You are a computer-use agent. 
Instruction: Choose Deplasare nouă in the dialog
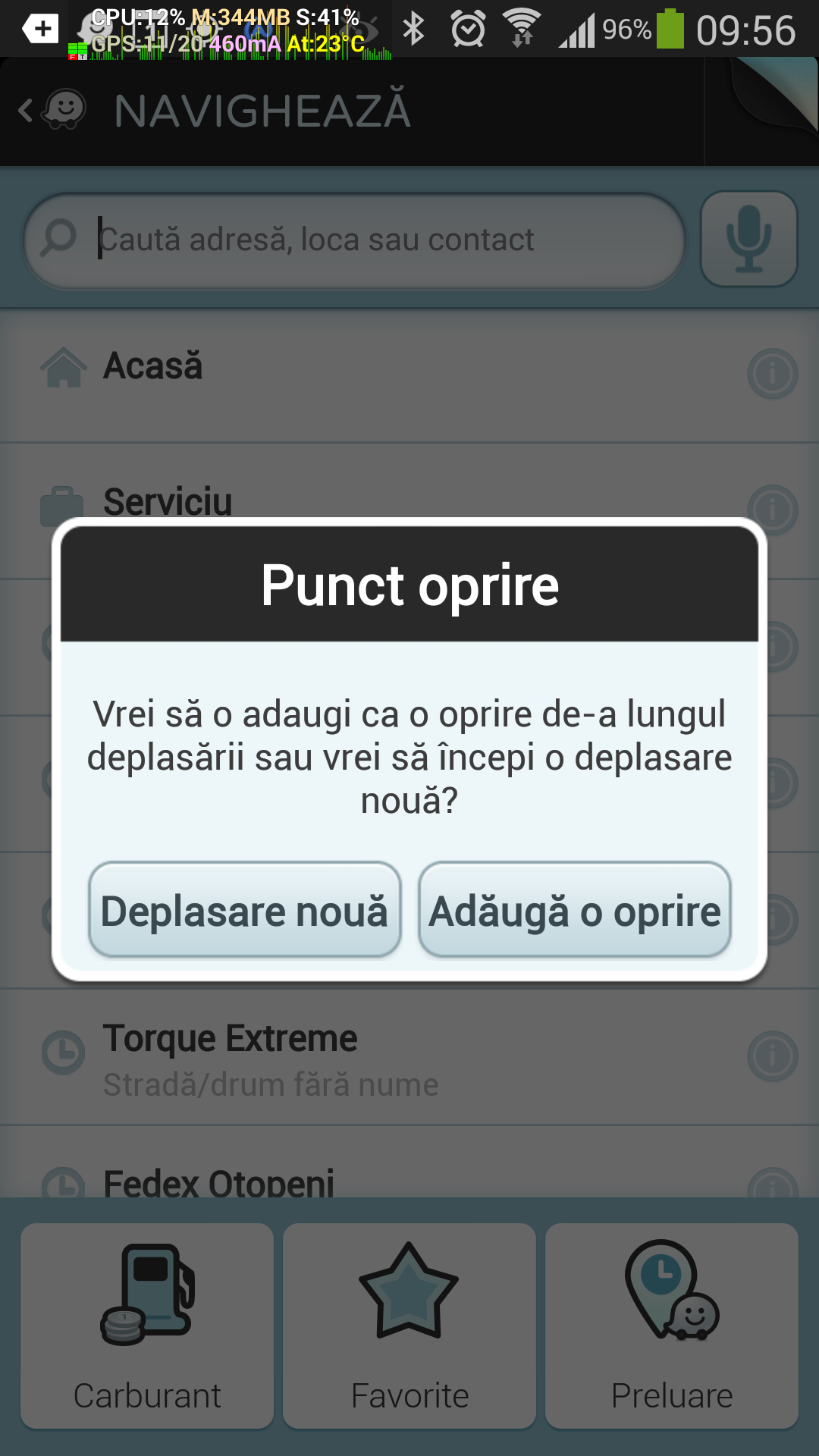(244, 909)
